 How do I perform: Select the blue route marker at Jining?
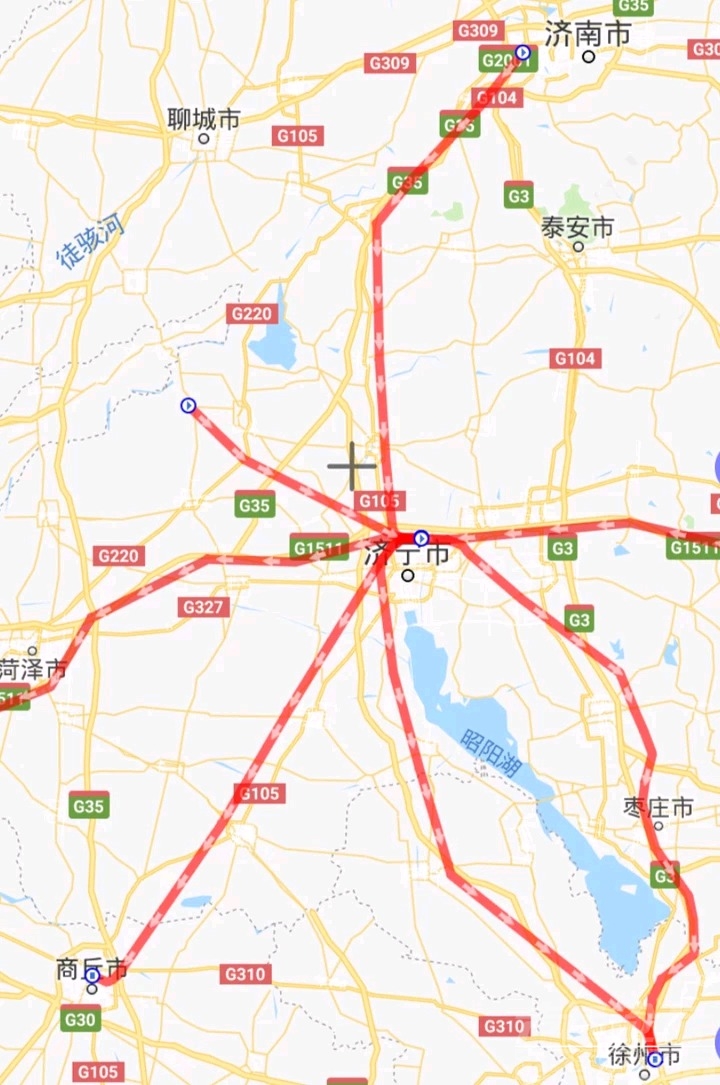tap(422, 537)
